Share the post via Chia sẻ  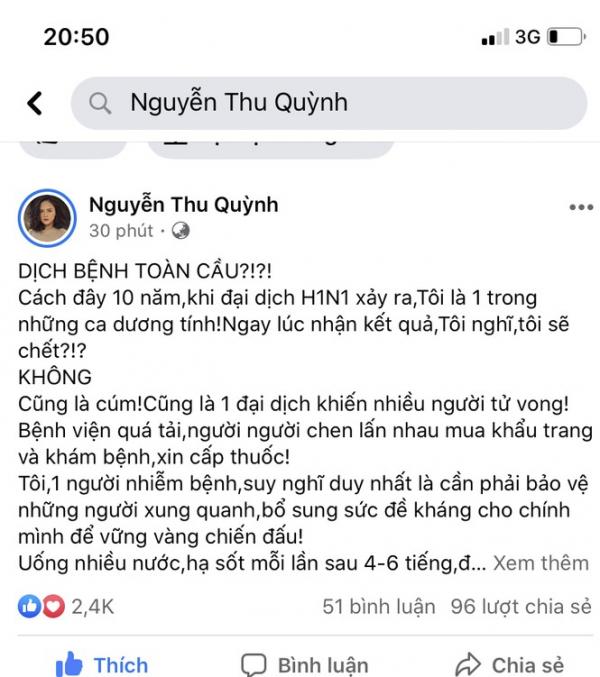click(x=509, y=664)
